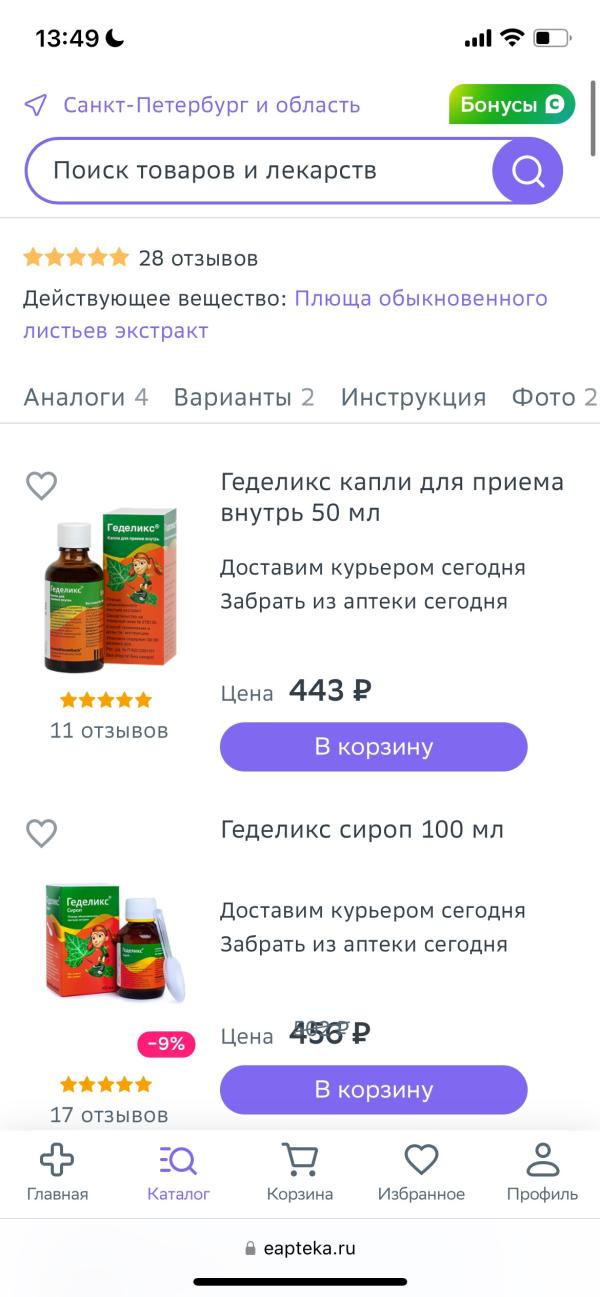Tap the purple search magnifier button
Screen dimensions: 600x1297
tap(527, 171)
